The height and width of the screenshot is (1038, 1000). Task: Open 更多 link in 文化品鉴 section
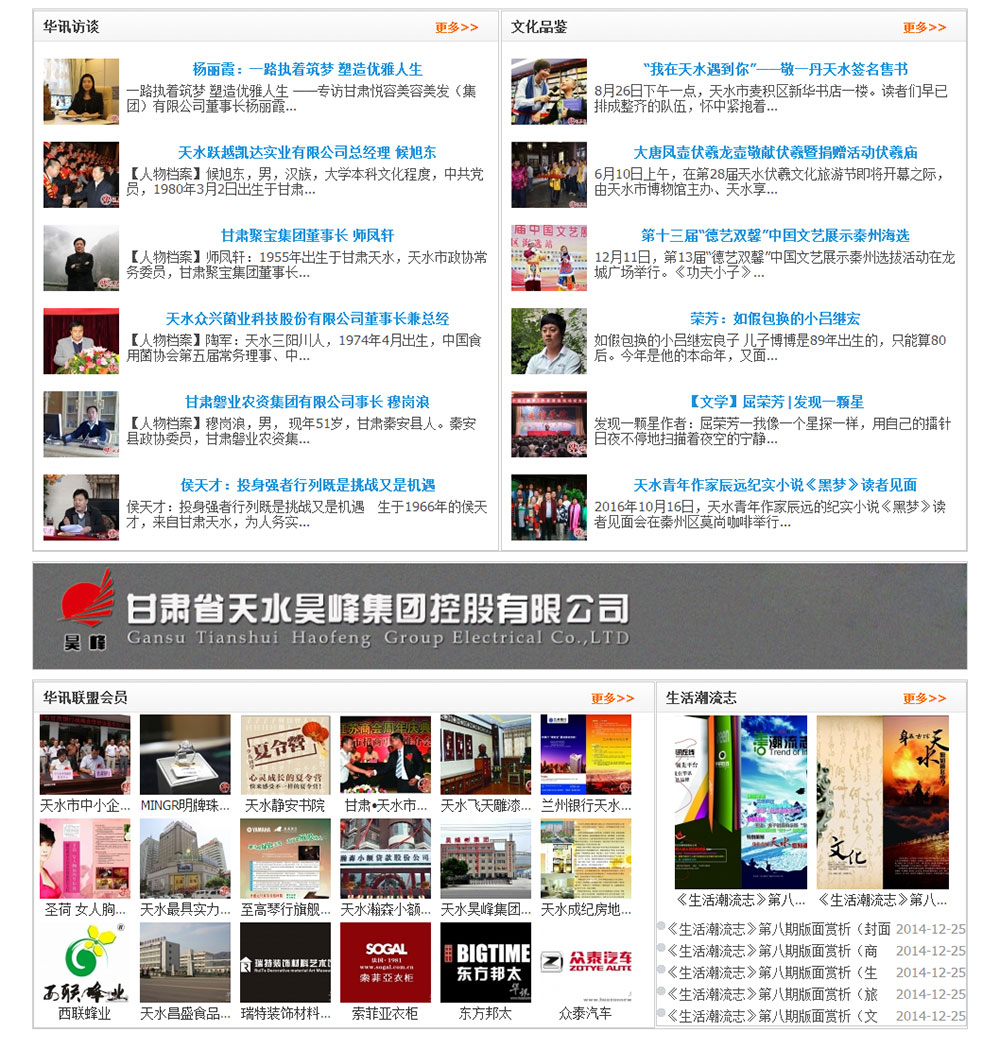point(924,27)
